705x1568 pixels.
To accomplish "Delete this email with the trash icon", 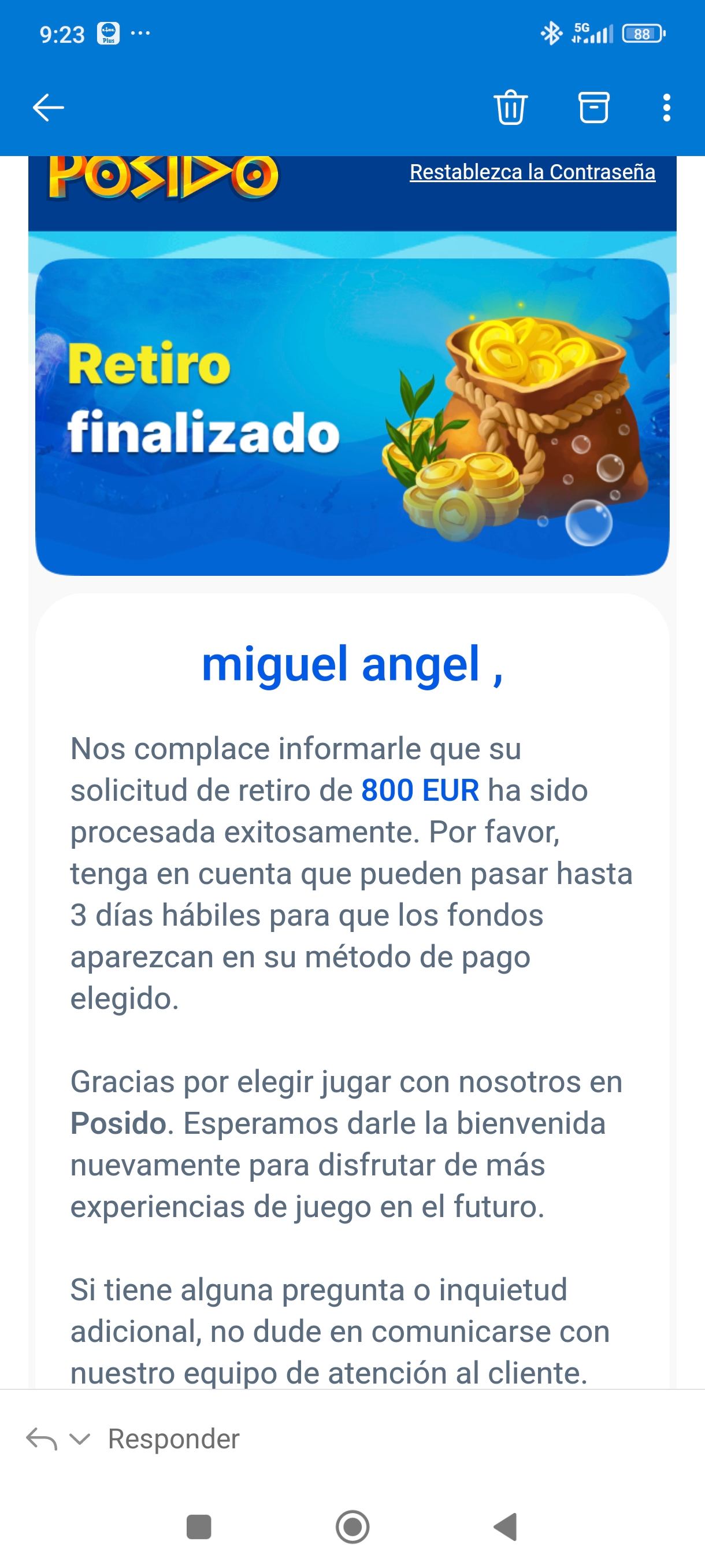I will [510, 108].
